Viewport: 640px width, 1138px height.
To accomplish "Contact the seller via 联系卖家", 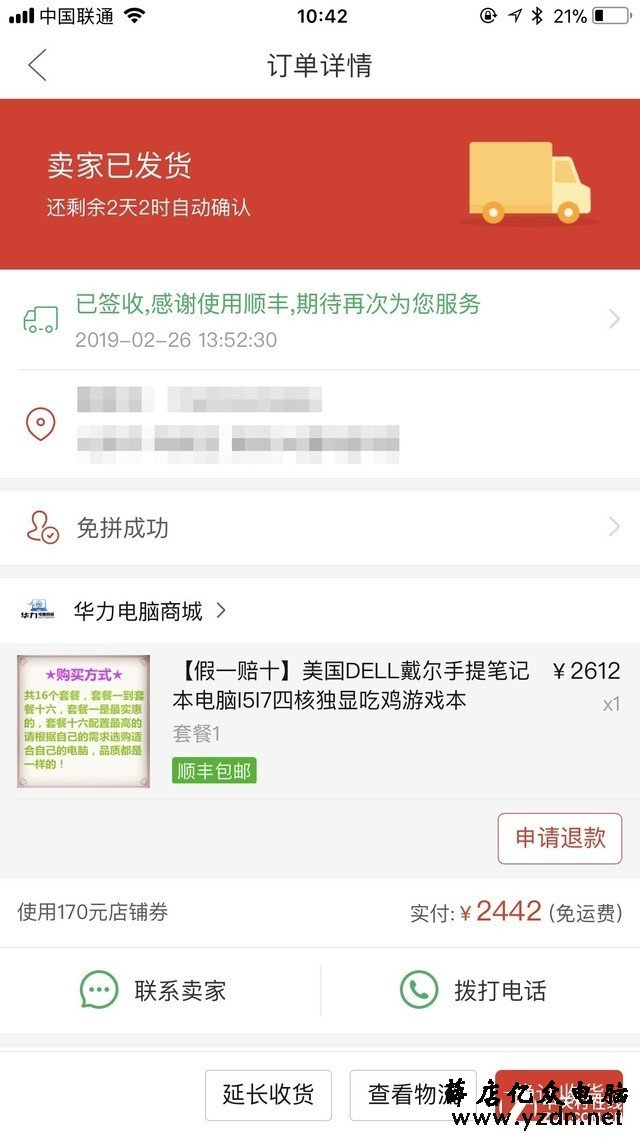I will (155, 990).
